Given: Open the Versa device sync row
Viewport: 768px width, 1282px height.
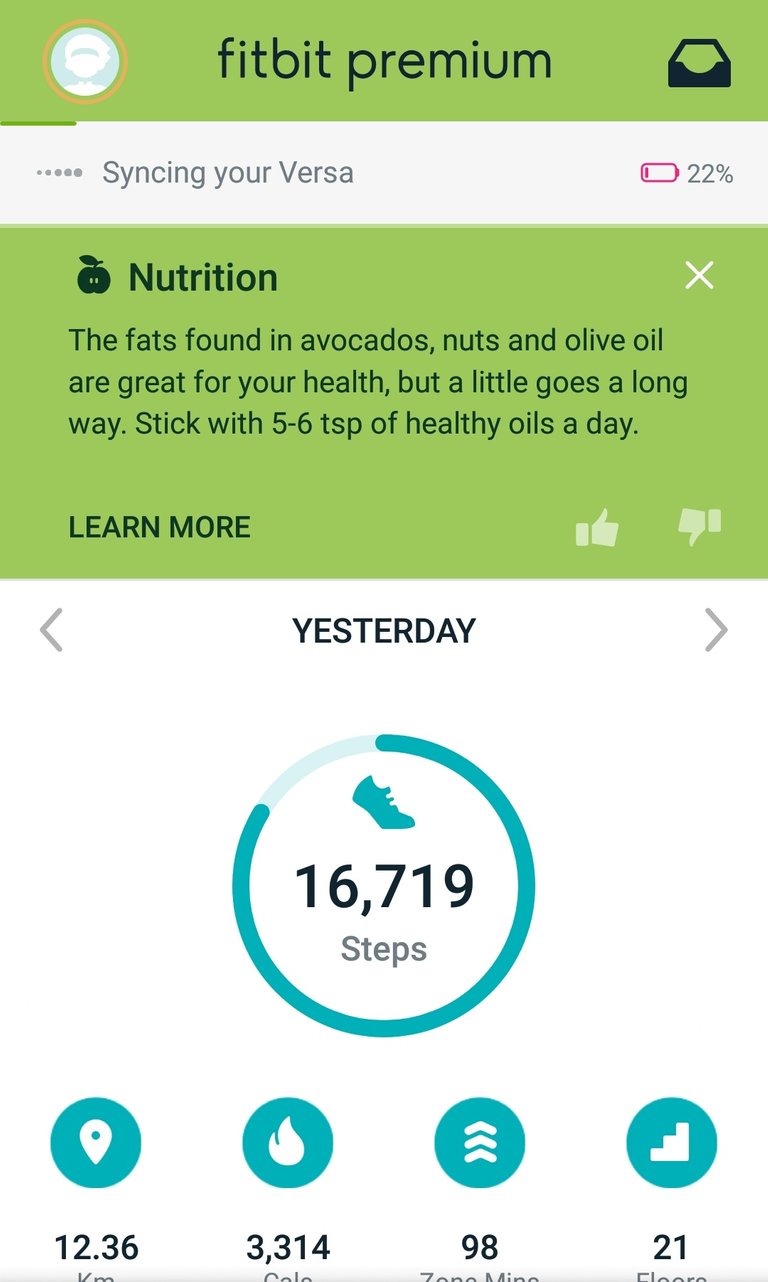Looking at the screenshot, I should (384, 173).
